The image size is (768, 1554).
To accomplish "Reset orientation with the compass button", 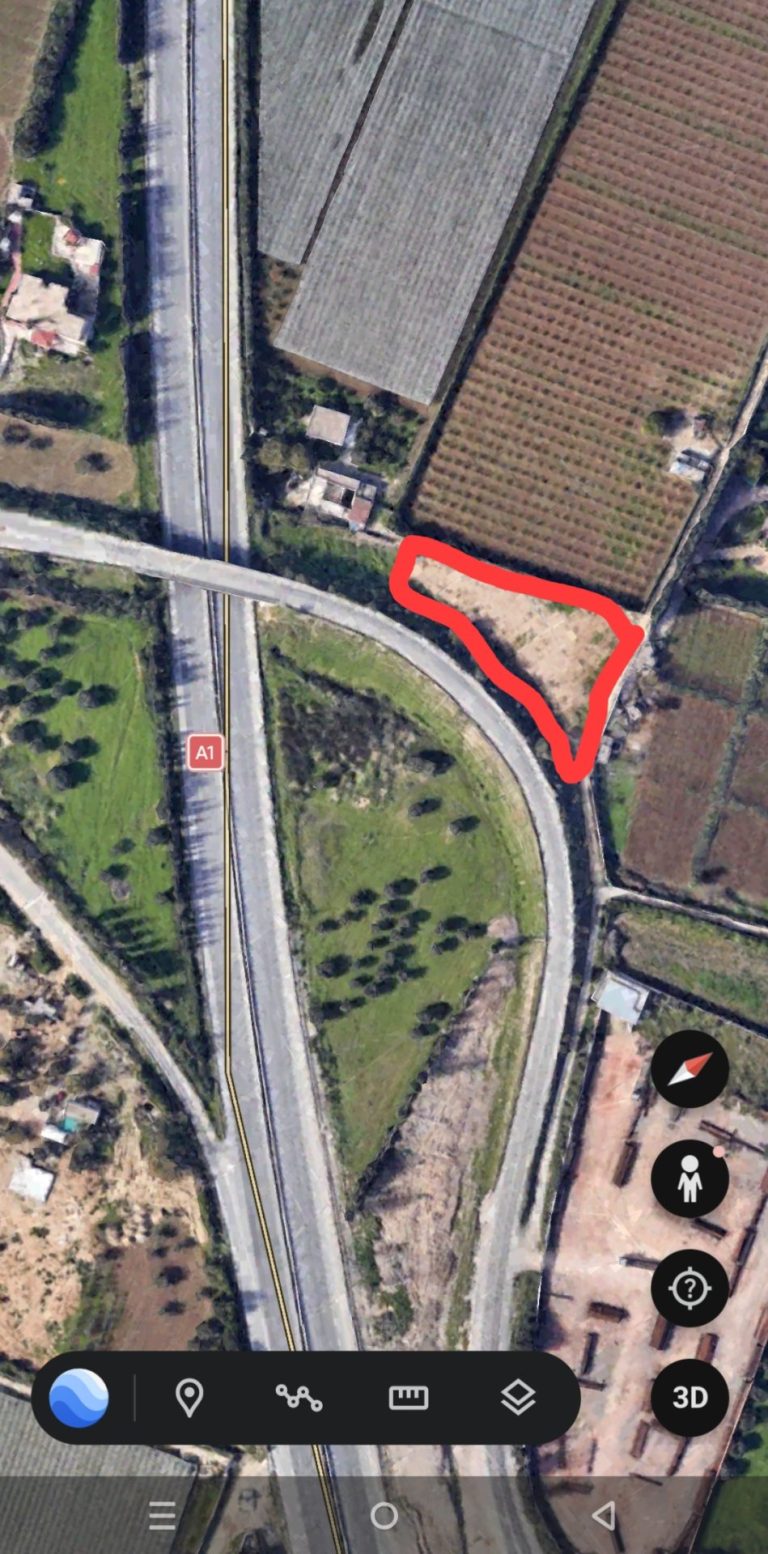I will coord(690,1069).
